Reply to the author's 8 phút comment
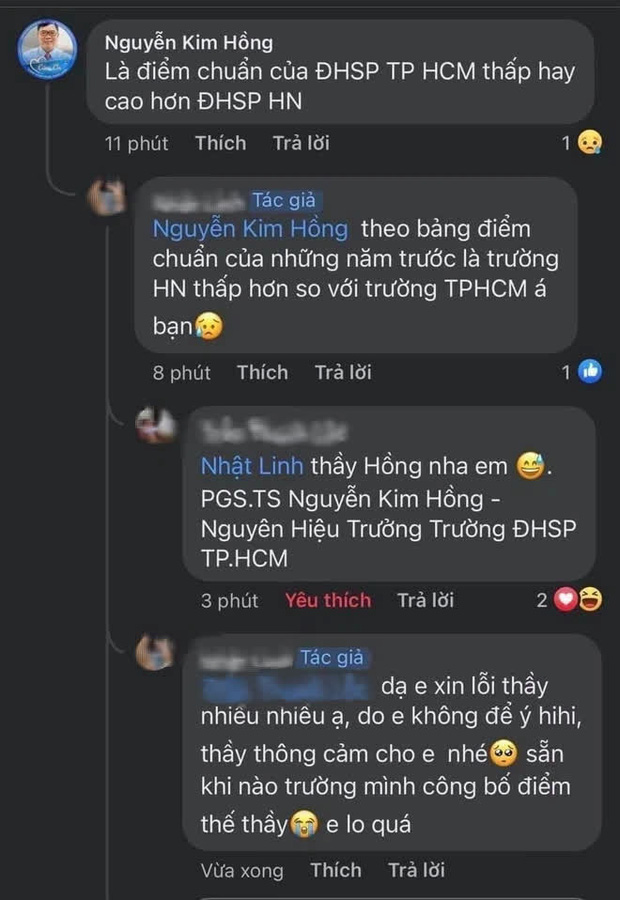 (343, 372)
